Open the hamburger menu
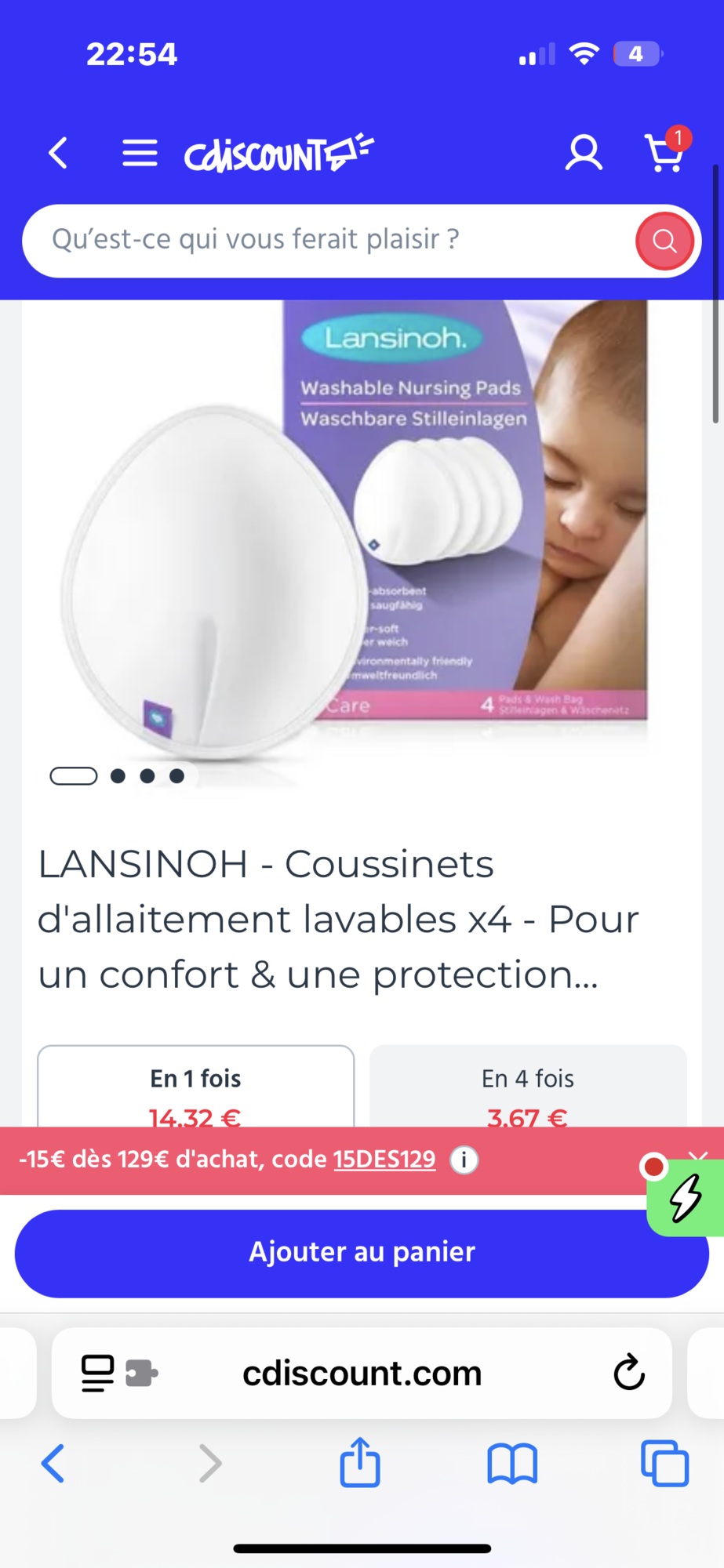The image size is (724, 1568). pos(140,153)
